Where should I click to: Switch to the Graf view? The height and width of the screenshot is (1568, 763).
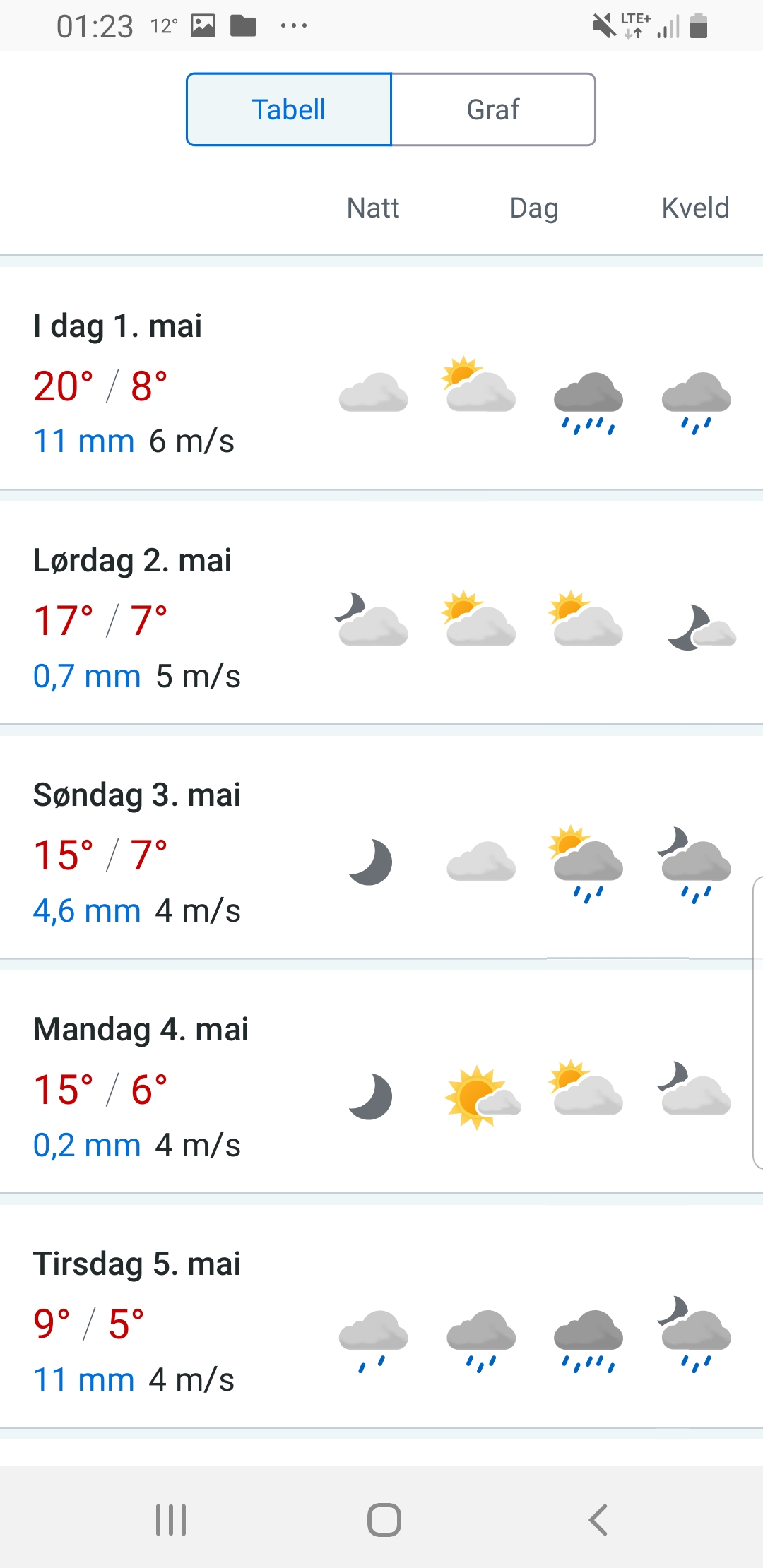[x=493, y=109]
